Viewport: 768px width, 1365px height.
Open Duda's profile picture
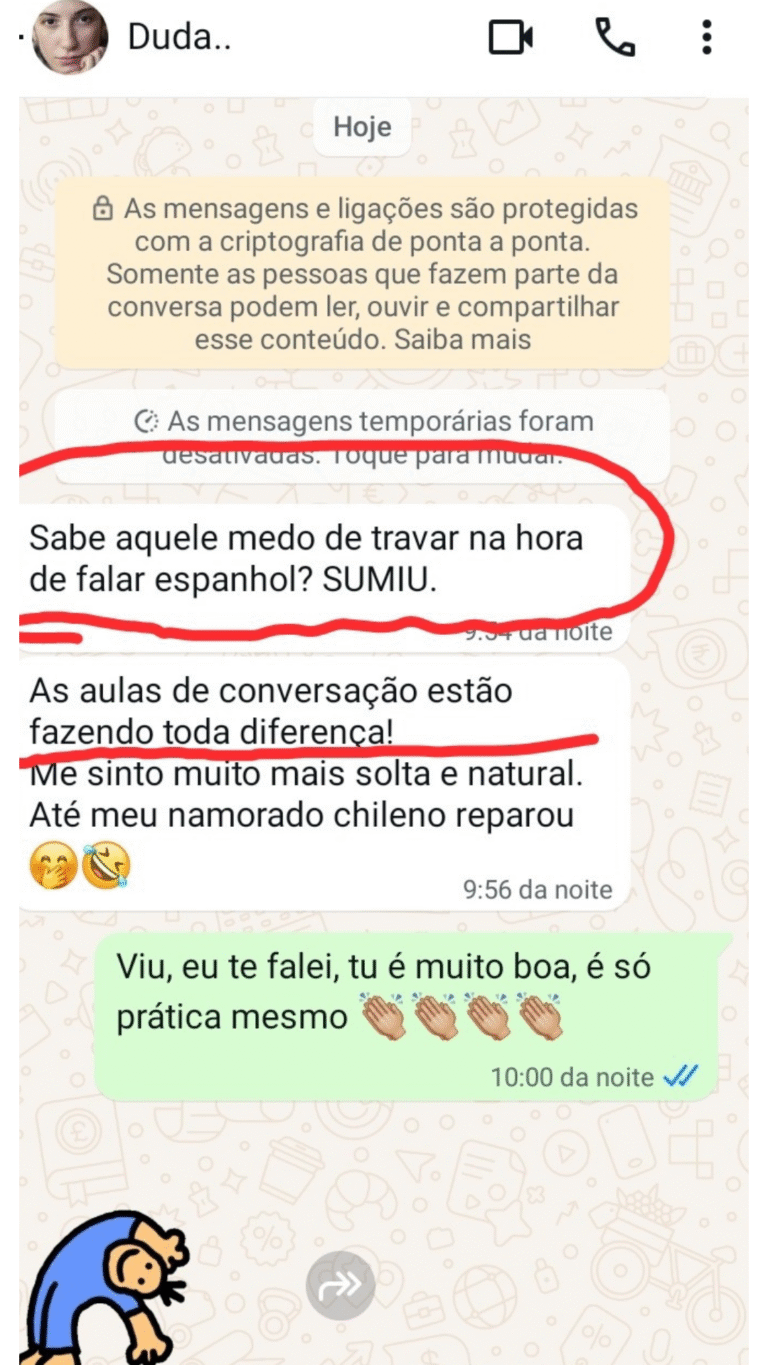click(70, 37)
